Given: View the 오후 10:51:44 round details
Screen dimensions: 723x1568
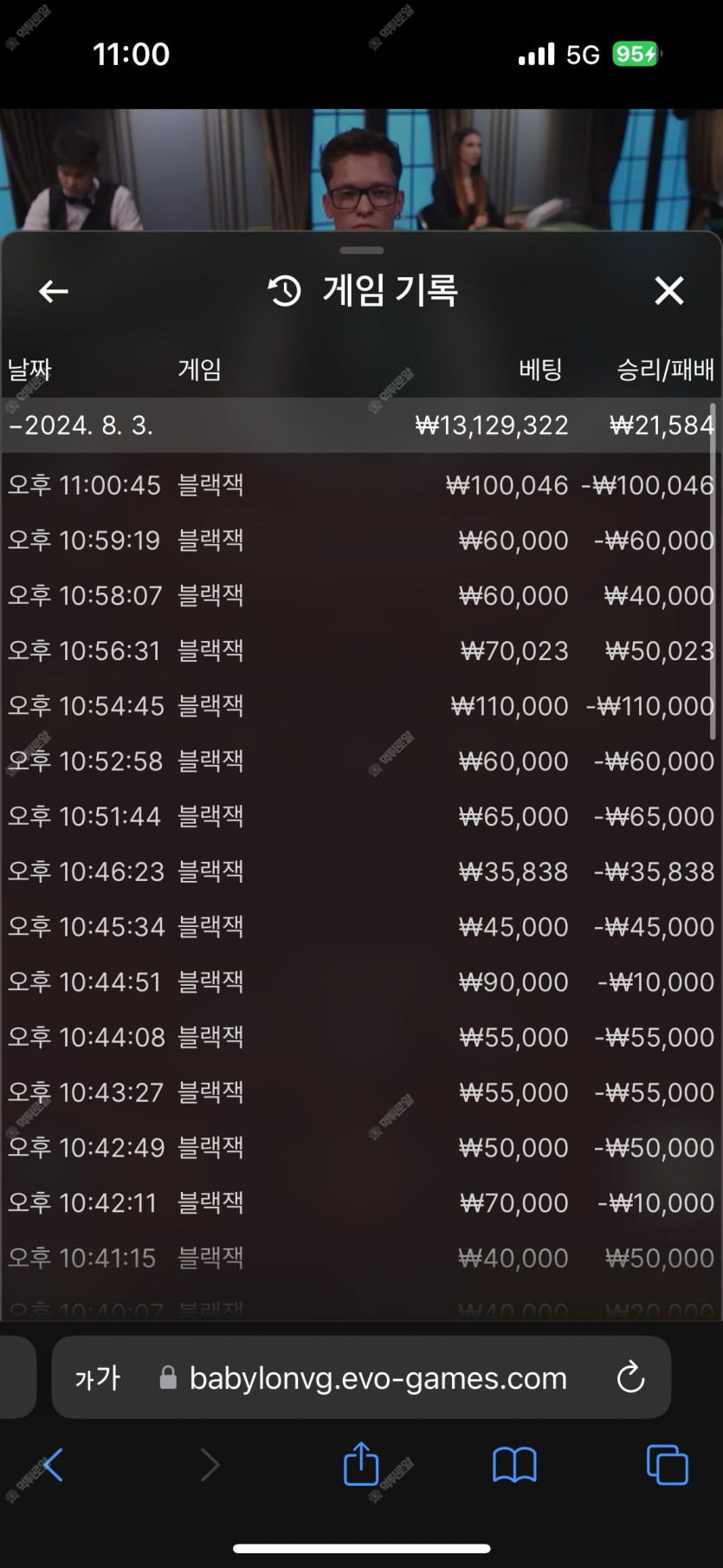Looking at the screenshot, I should 360,816.
